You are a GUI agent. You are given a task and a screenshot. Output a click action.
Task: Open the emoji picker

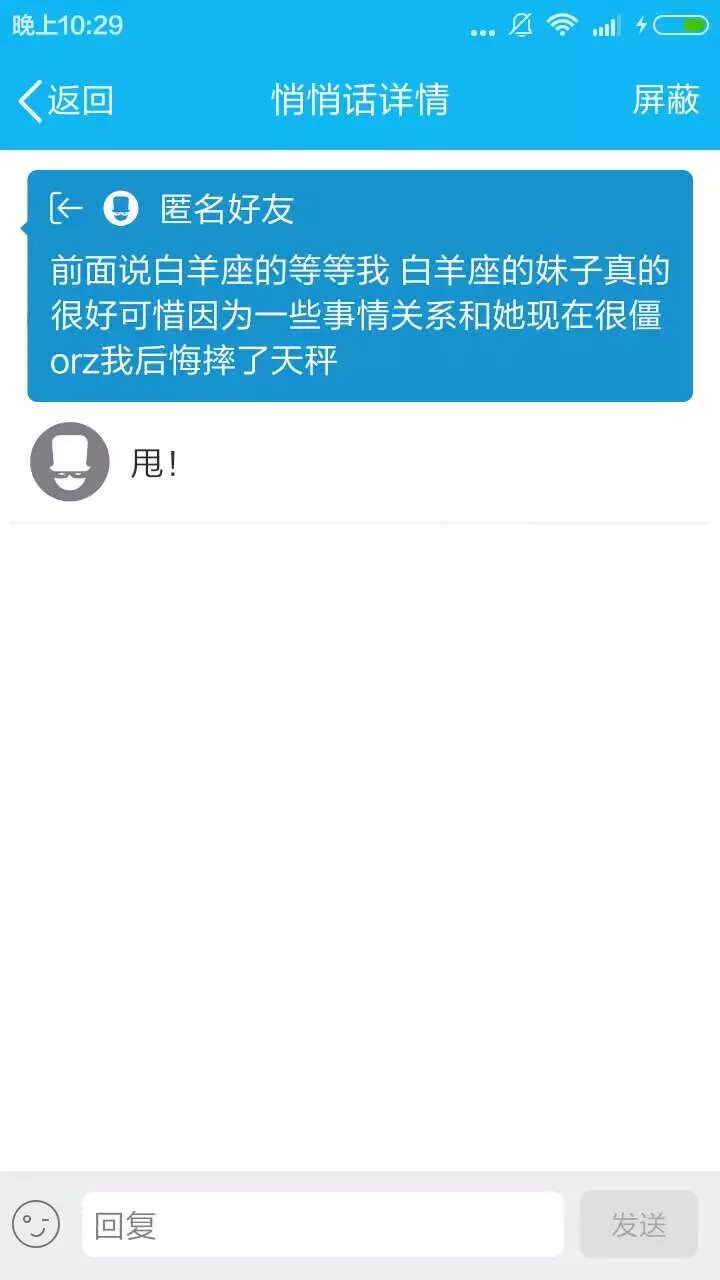(x=36, y=1224)
